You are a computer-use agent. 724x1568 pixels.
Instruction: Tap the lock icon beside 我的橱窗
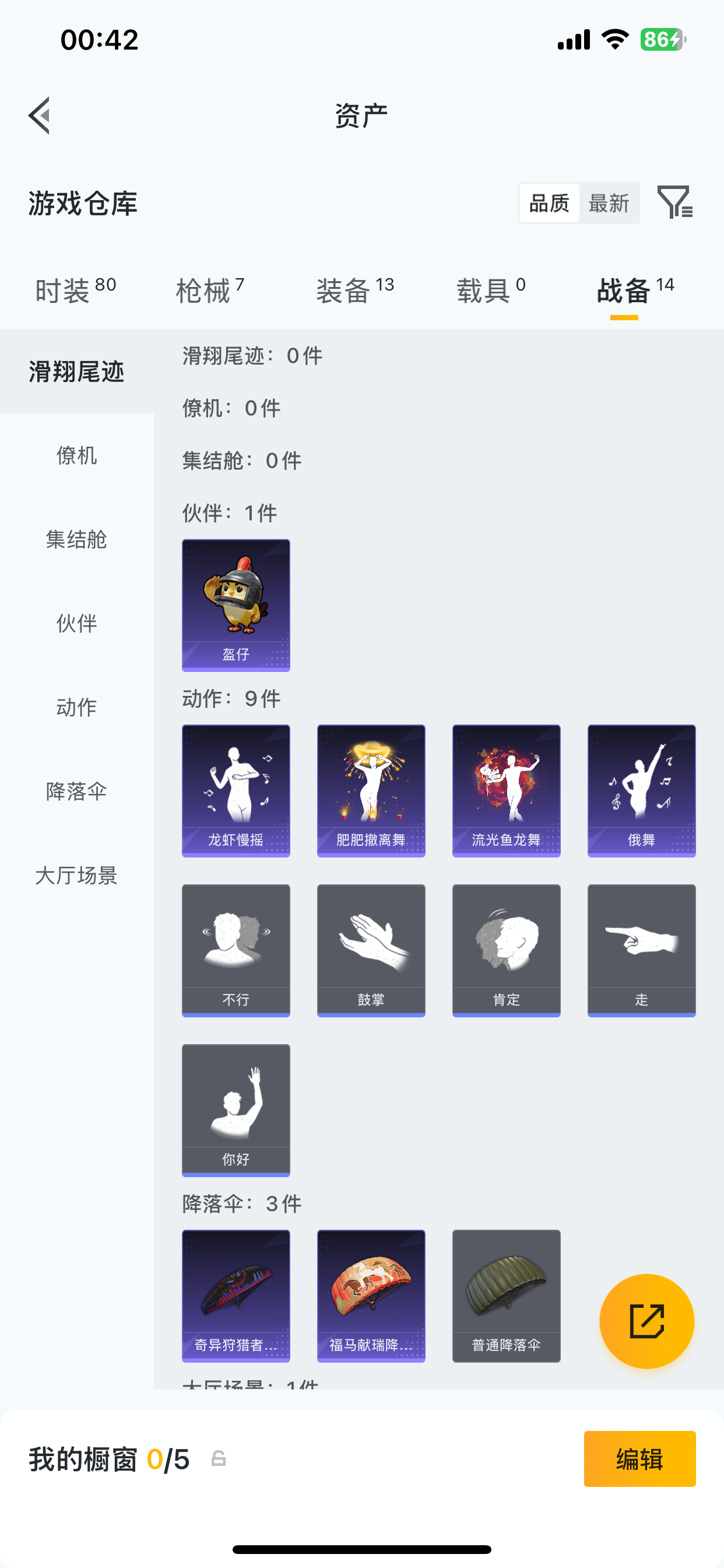(219, 1461)
